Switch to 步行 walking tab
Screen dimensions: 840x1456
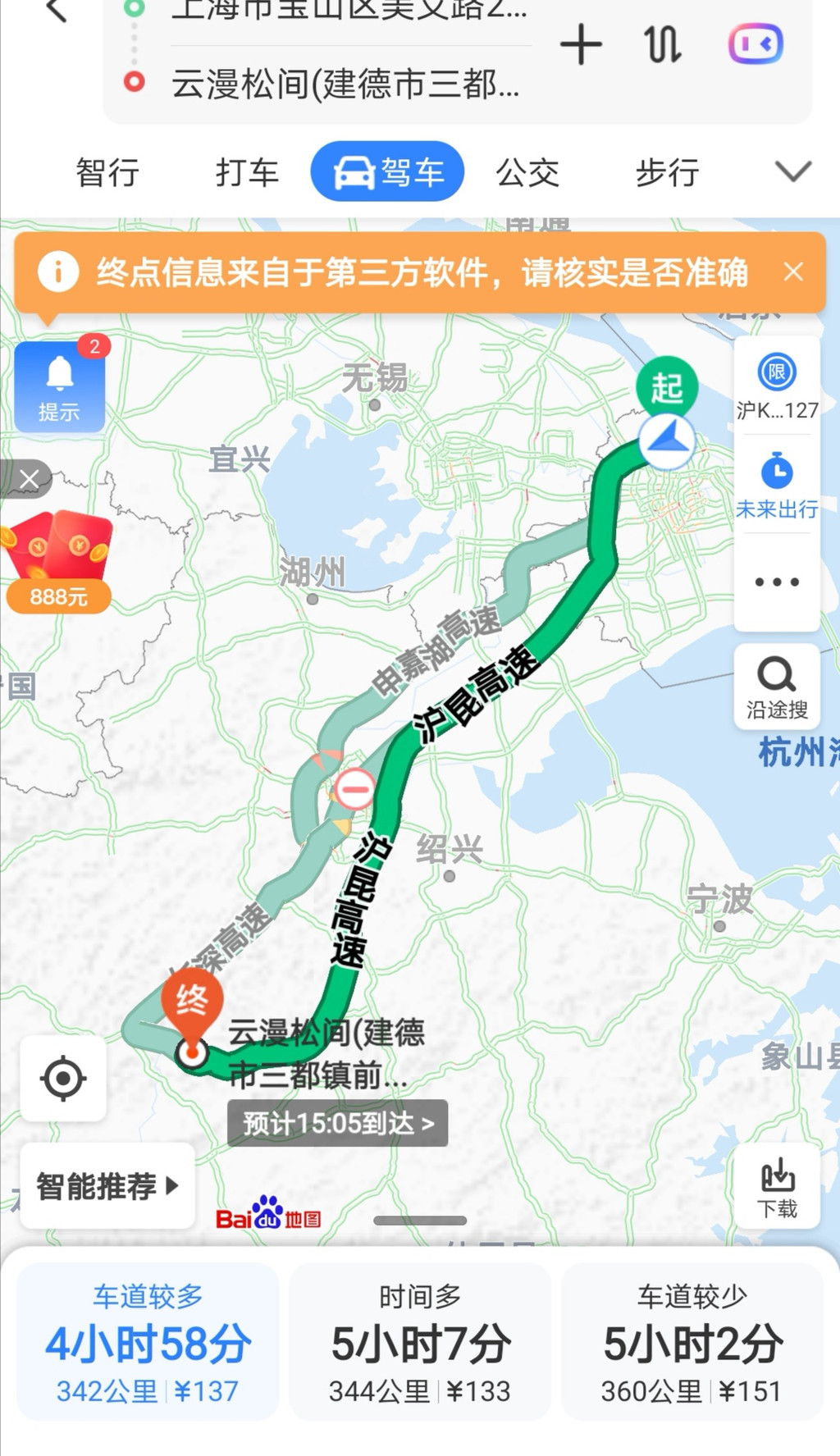click(x=667, y=172)
